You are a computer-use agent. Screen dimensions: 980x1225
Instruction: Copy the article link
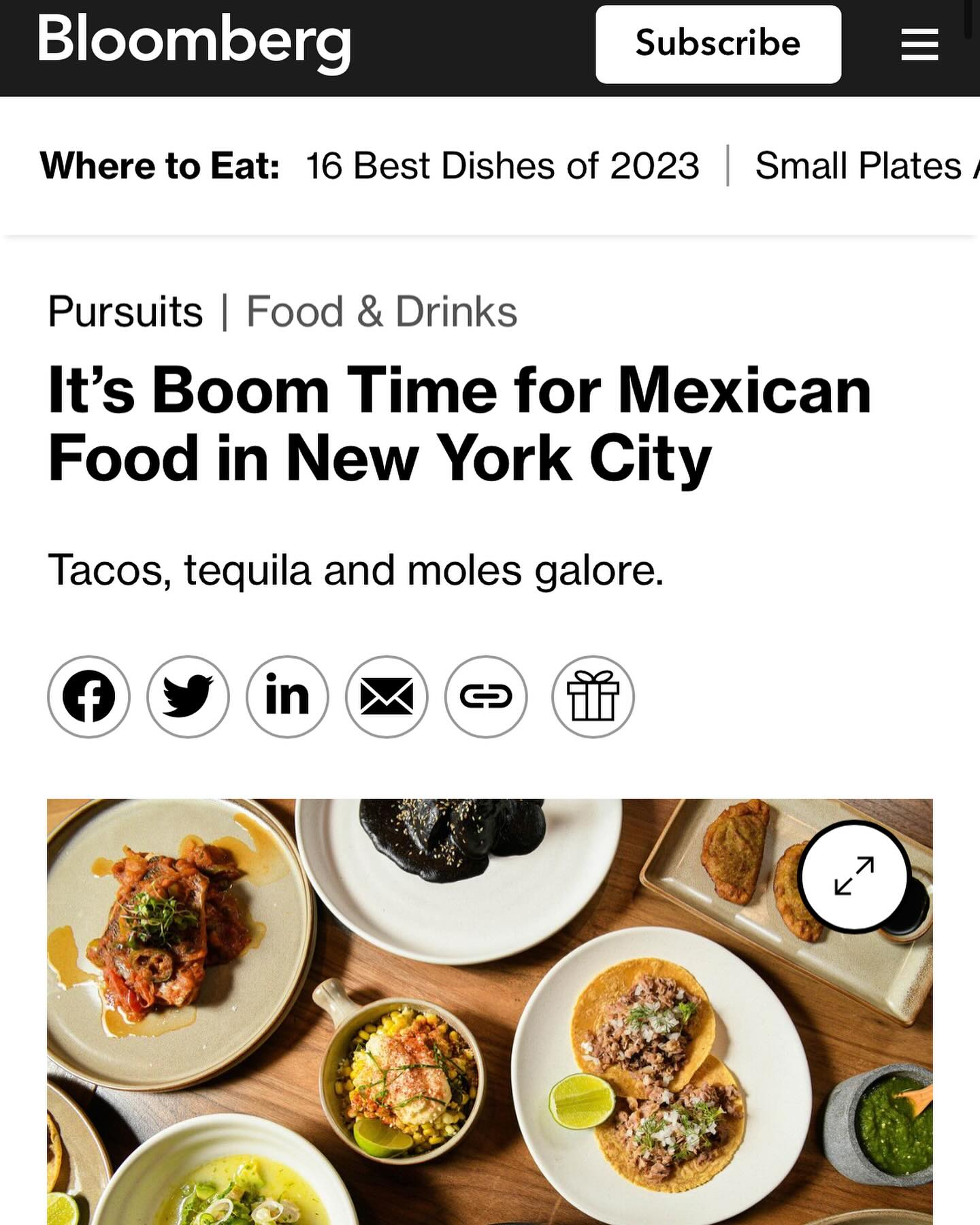pyautogui.click(x=486, y=696)
